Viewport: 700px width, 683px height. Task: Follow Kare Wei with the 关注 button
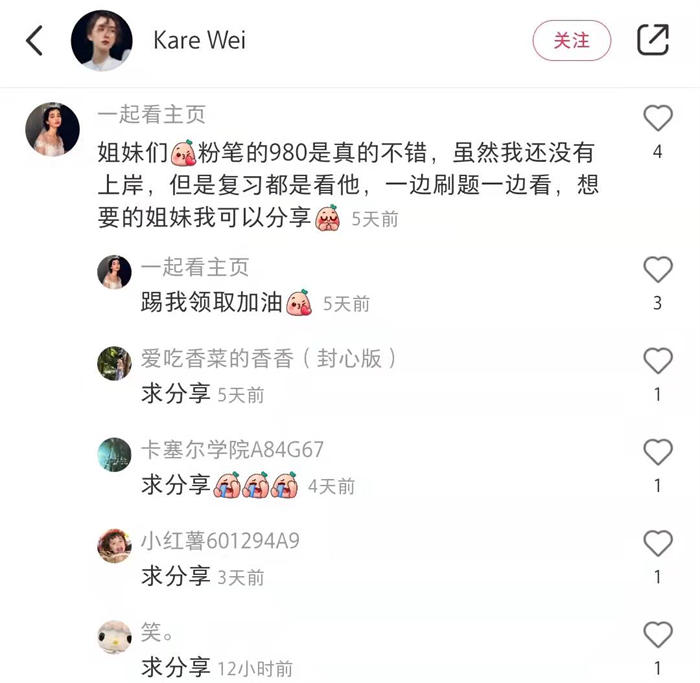[572, 41]
